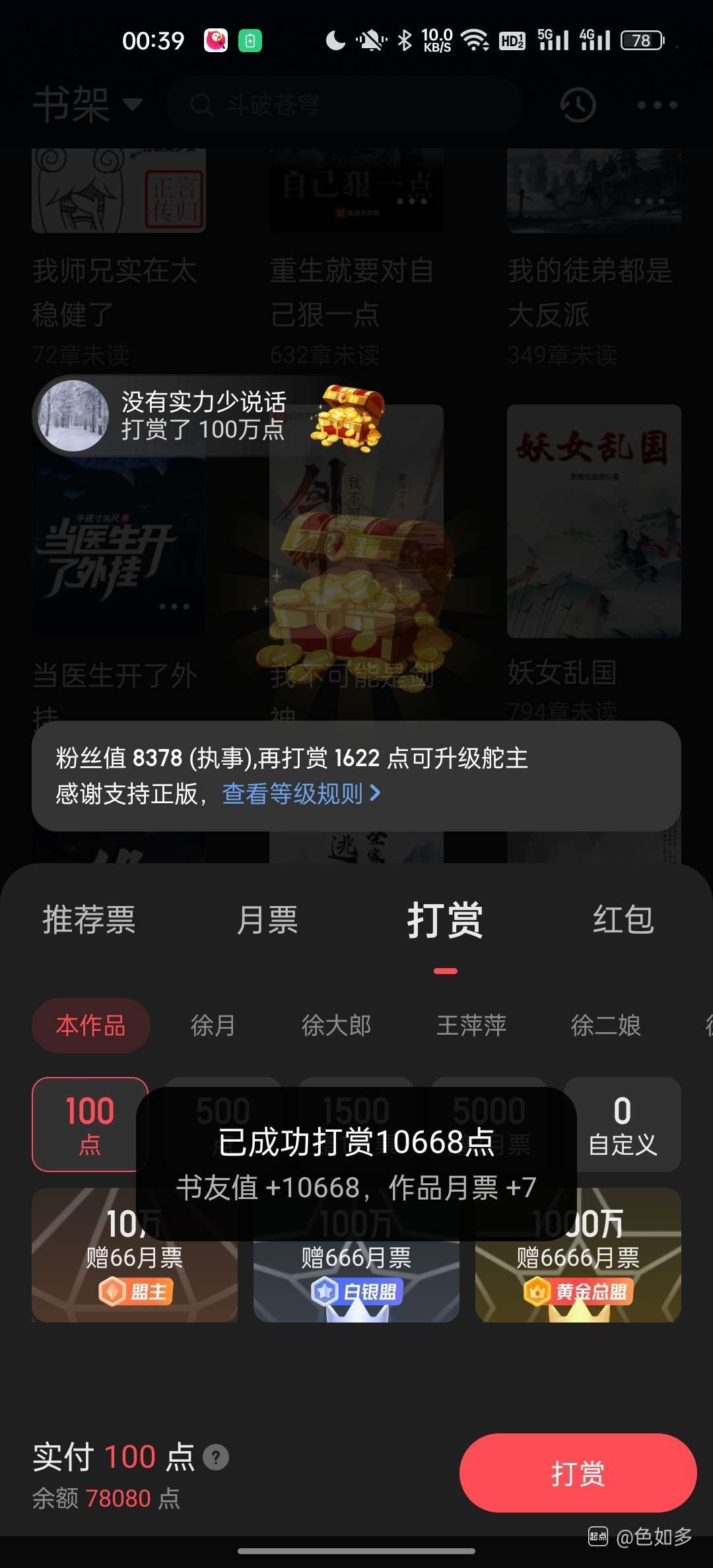Select the 自定义 custom amount option
The height and width of the screenshot is (1568, 713).
623,1125
